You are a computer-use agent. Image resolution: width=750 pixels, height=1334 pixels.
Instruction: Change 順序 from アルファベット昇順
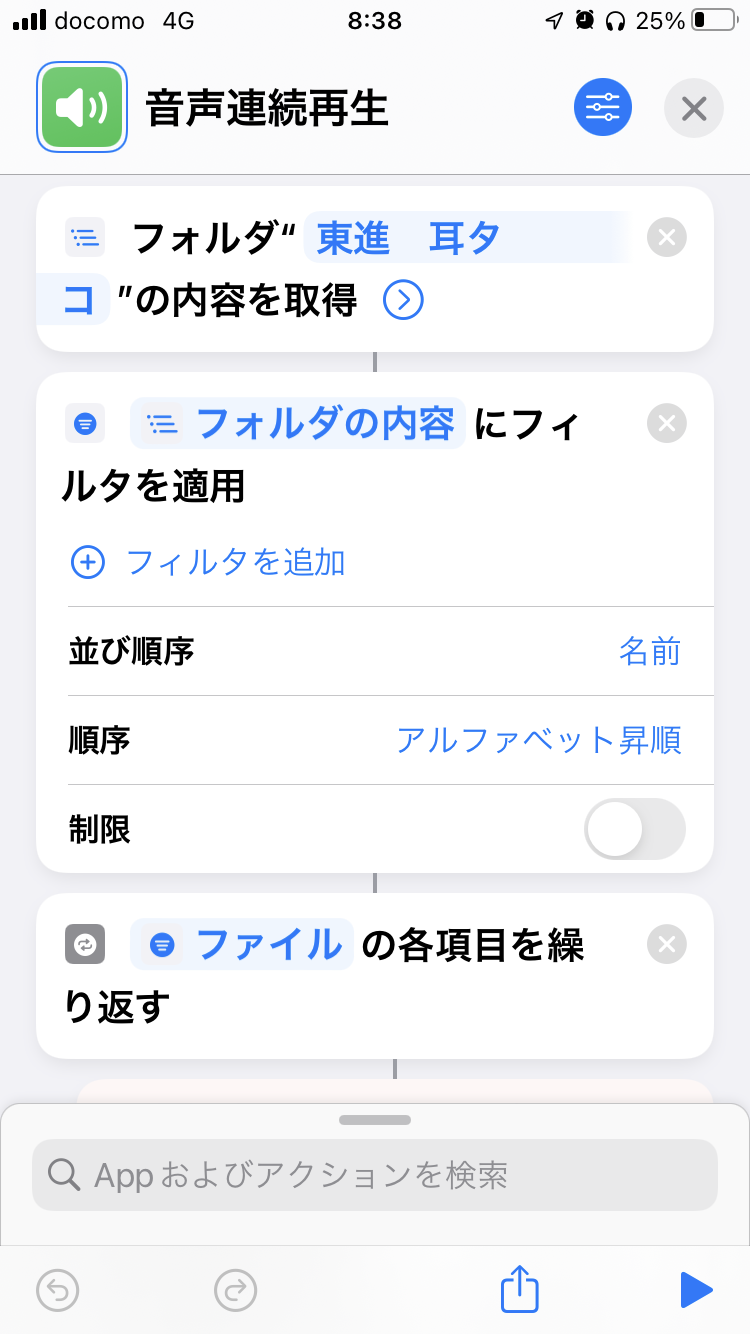pyautogui.click(x=539, y=741)
